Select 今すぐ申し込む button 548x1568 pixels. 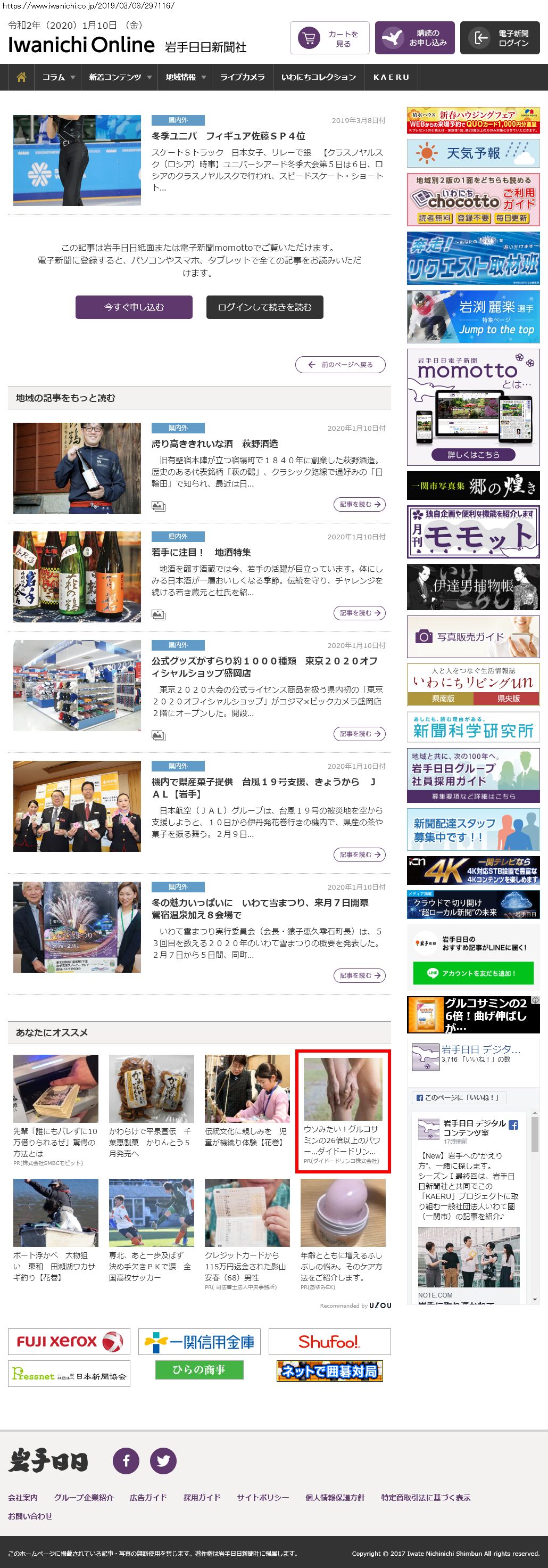coord(134,307)
